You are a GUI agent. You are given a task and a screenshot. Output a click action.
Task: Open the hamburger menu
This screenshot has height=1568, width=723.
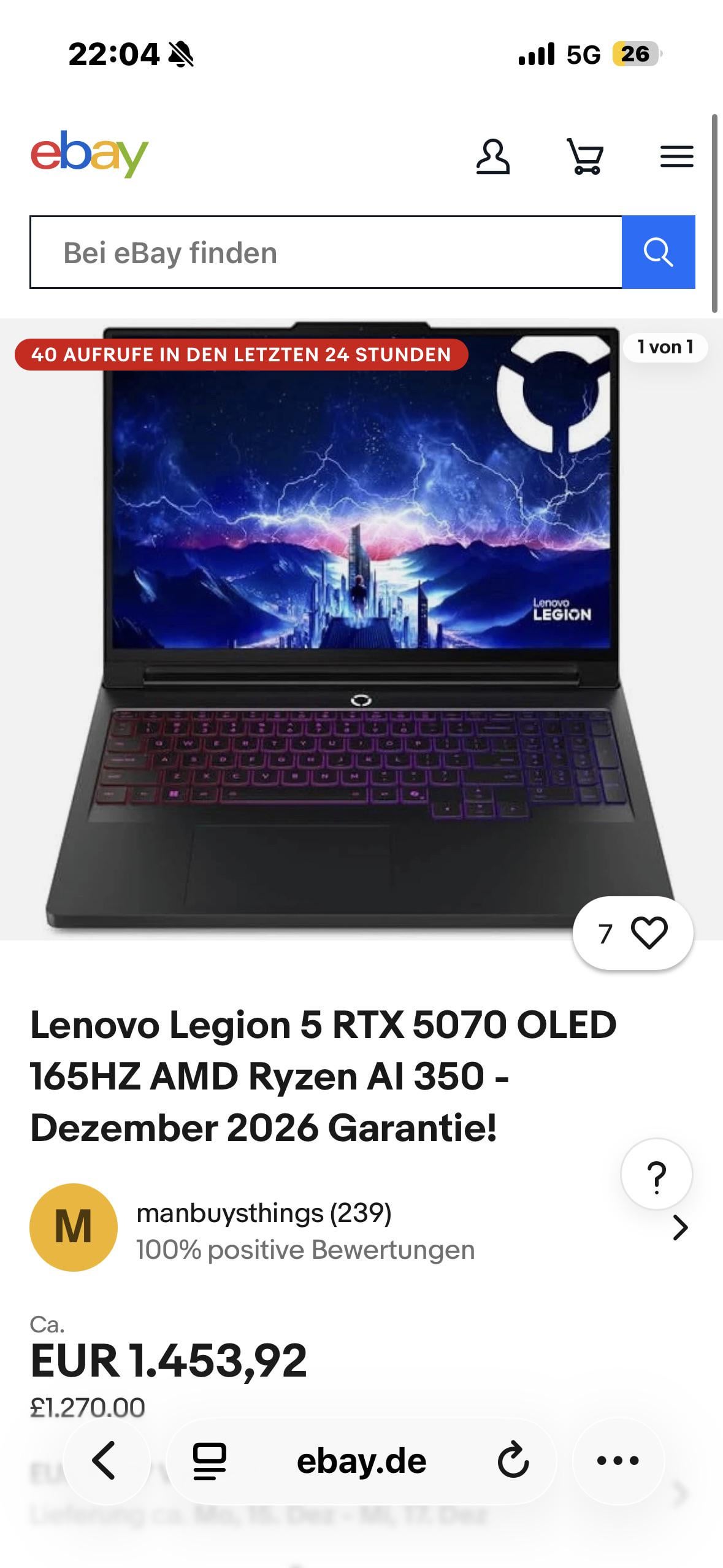676,157
